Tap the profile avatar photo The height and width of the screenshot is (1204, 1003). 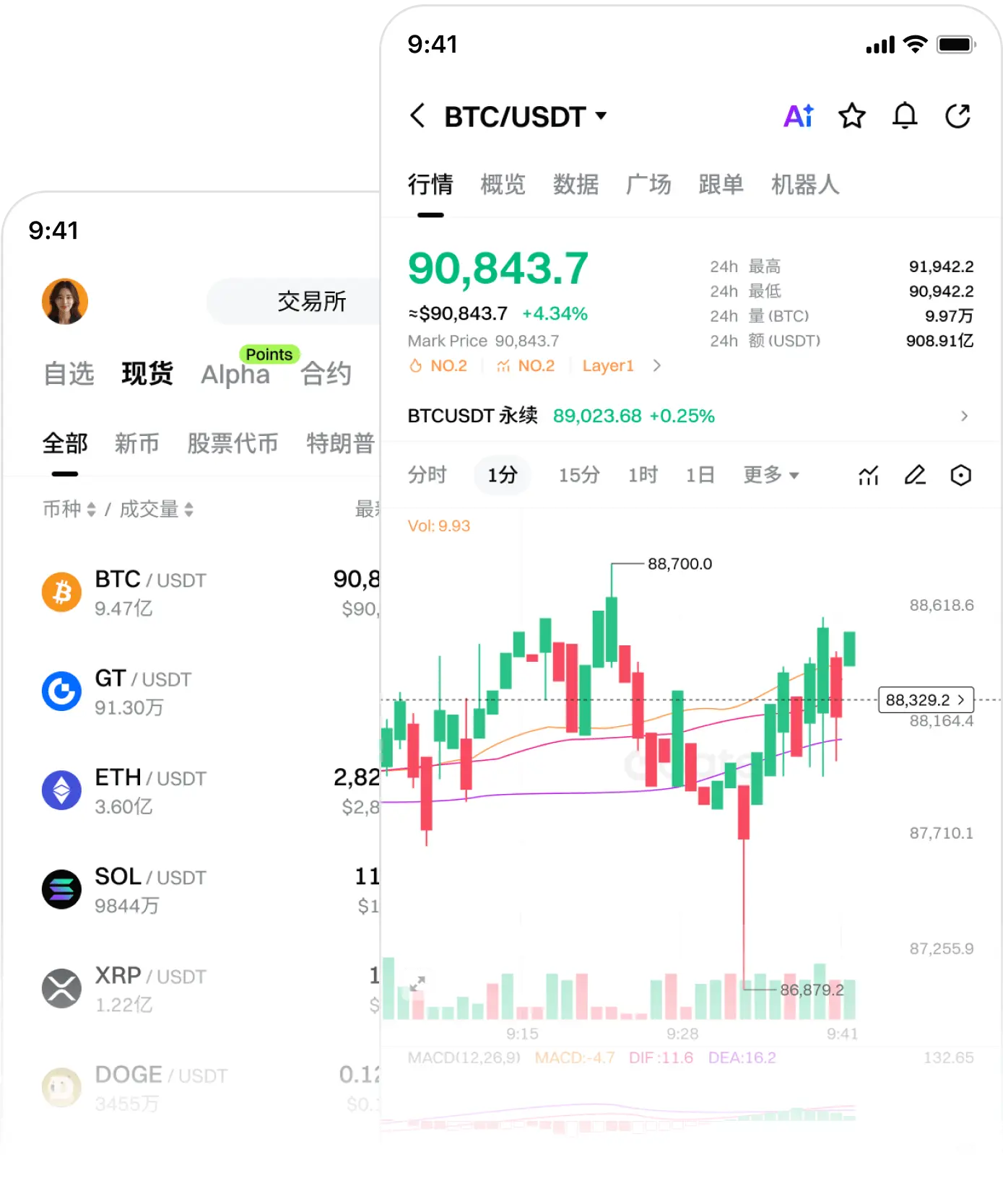(64, 301)
